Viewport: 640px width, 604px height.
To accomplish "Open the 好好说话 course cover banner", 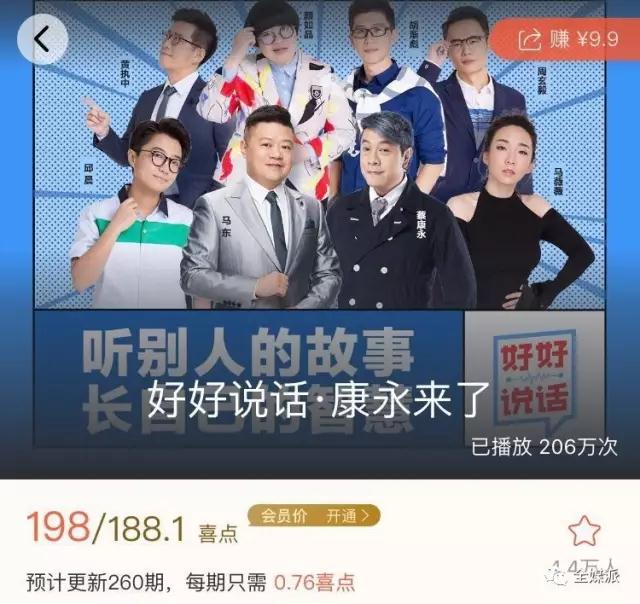I will coord(320,250).
